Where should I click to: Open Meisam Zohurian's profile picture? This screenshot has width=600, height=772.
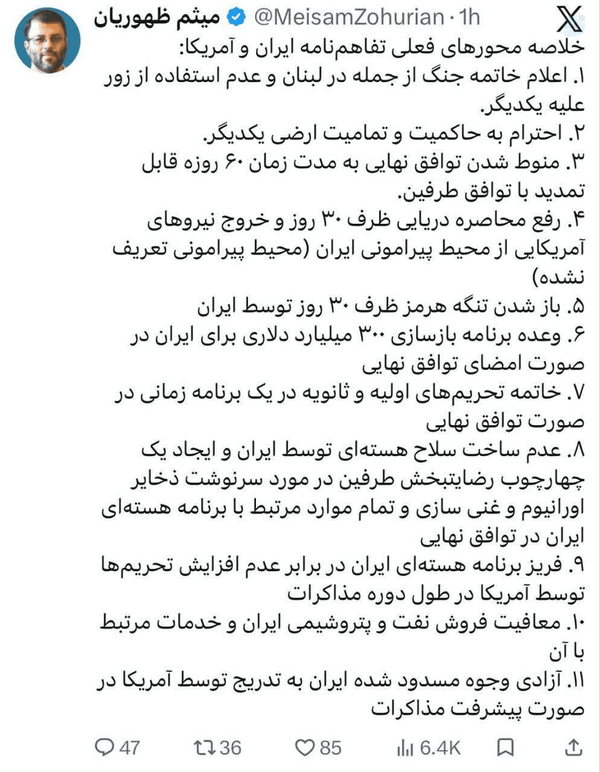click(x=47, y=40)
